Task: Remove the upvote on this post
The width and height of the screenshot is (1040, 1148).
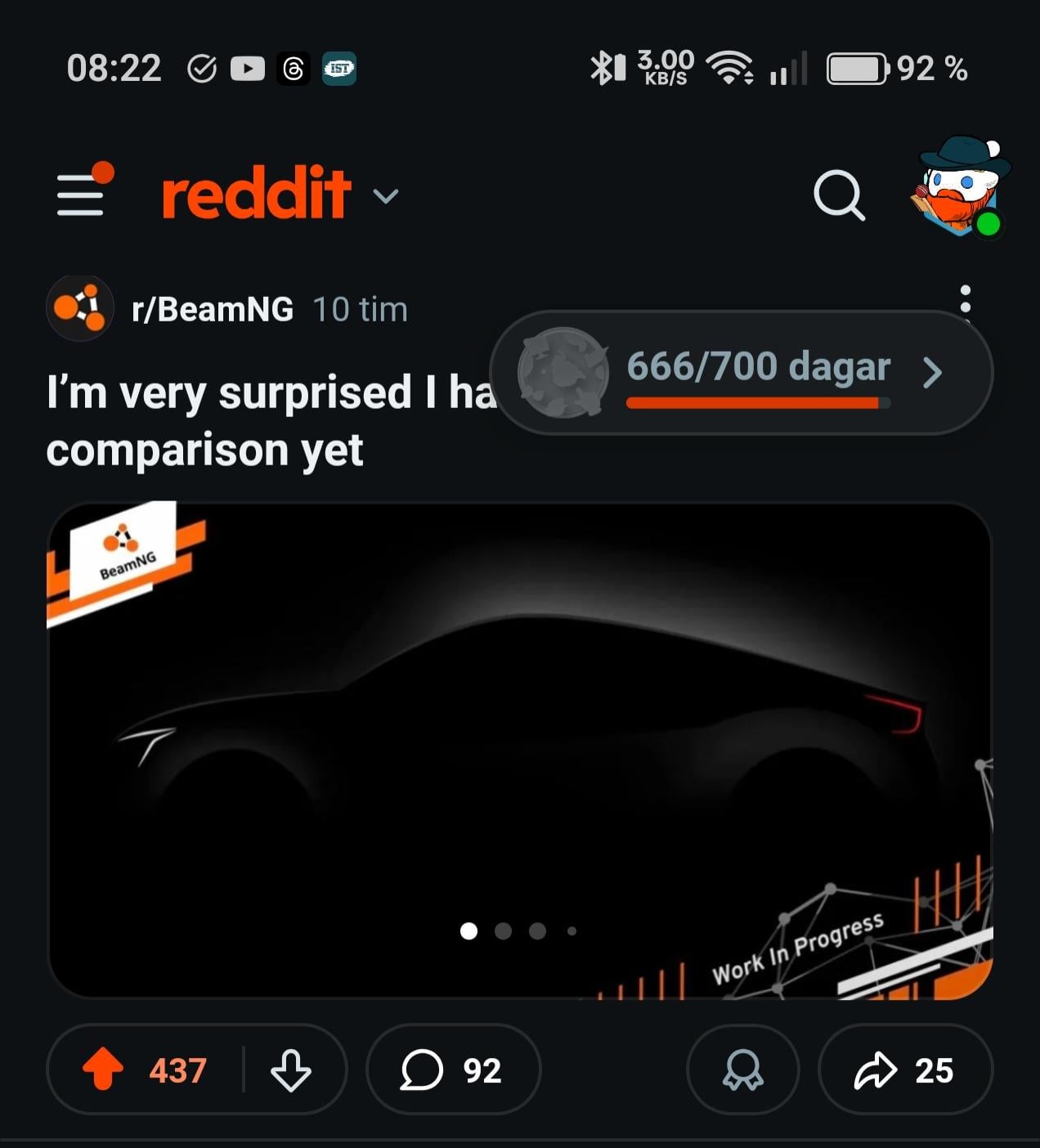Action: coord(104,1070)
